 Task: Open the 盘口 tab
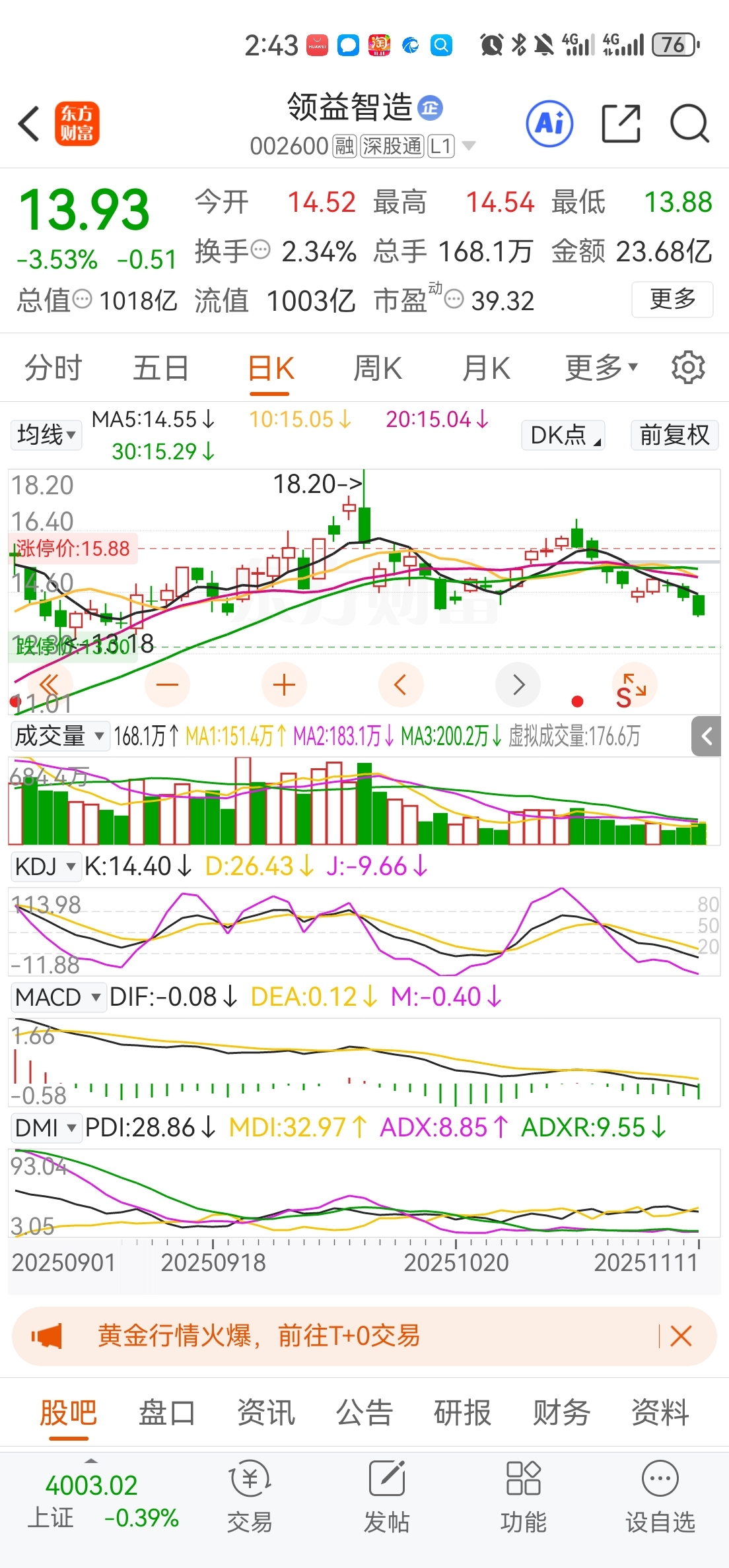click(x=166, y=1413)
